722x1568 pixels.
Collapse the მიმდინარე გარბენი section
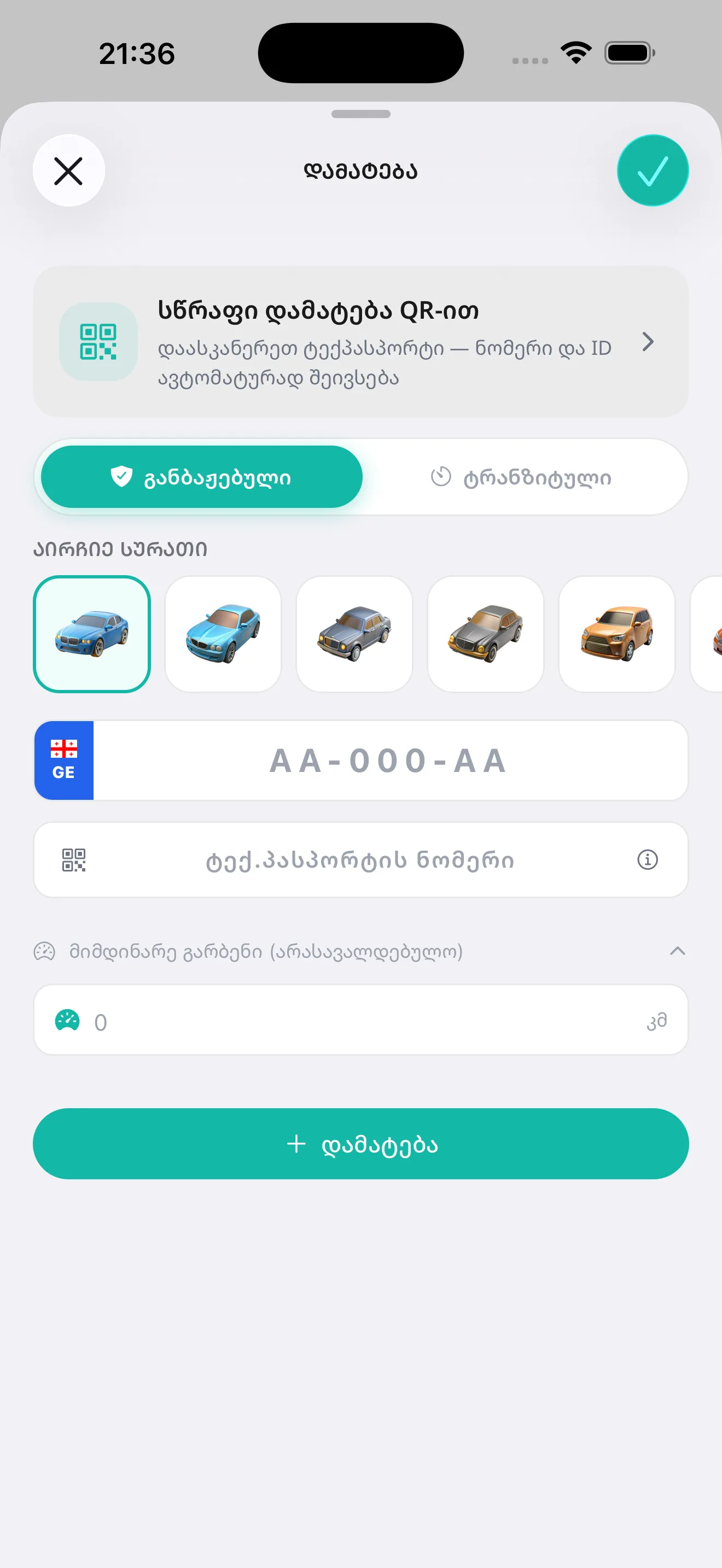(x=678, y=951)
